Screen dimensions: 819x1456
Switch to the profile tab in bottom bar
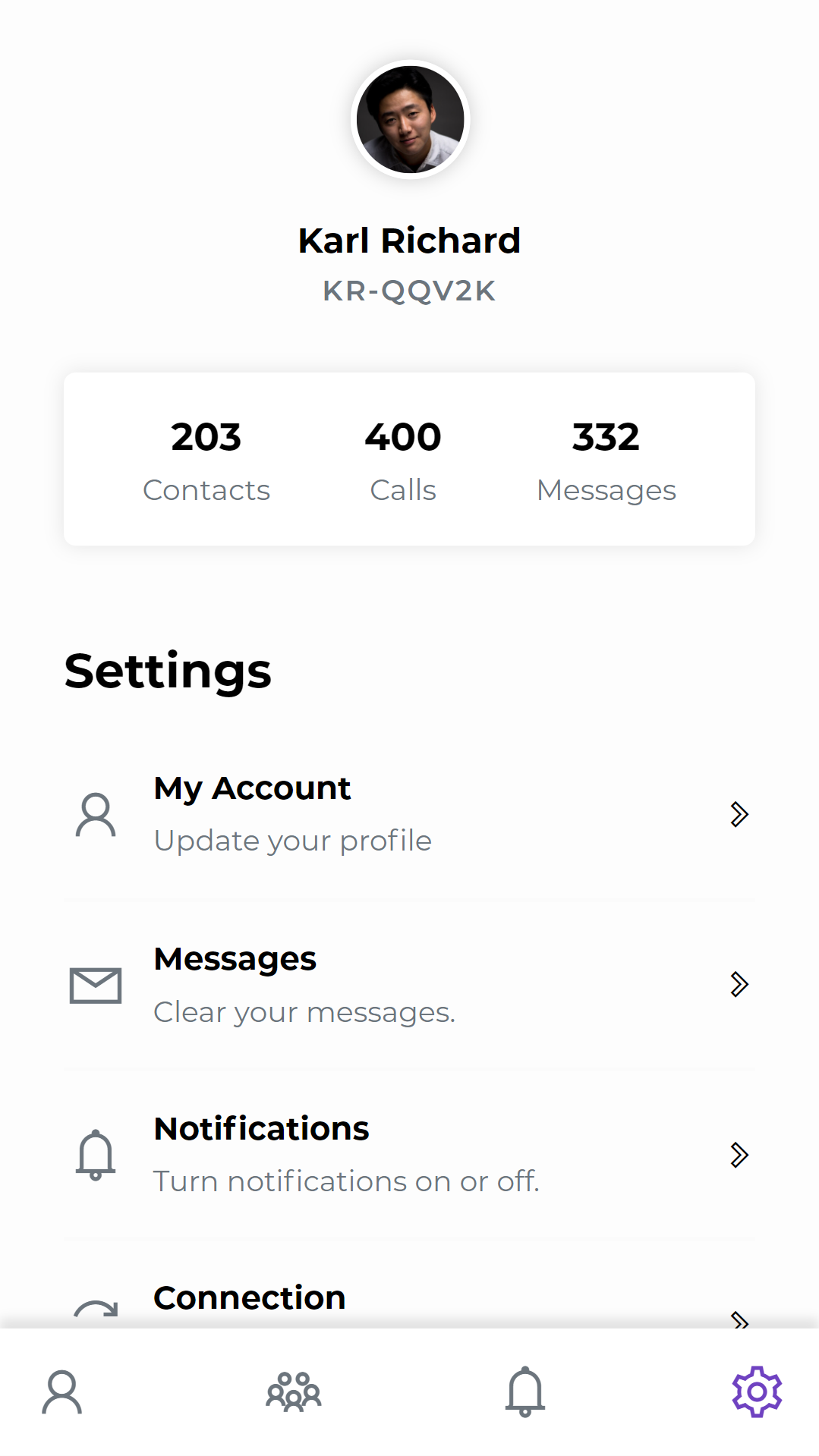click(x=62, y=1392)
